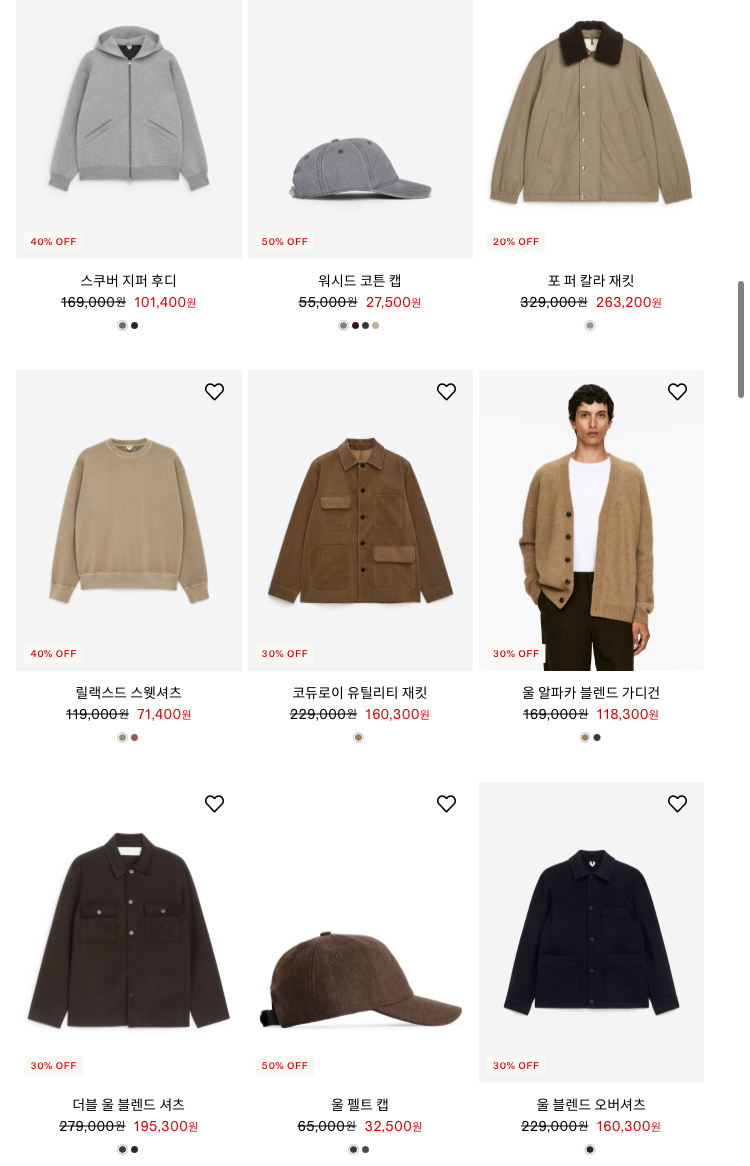Heart the 울 알파카 블렌드 가디건

[x=677, y=392]
